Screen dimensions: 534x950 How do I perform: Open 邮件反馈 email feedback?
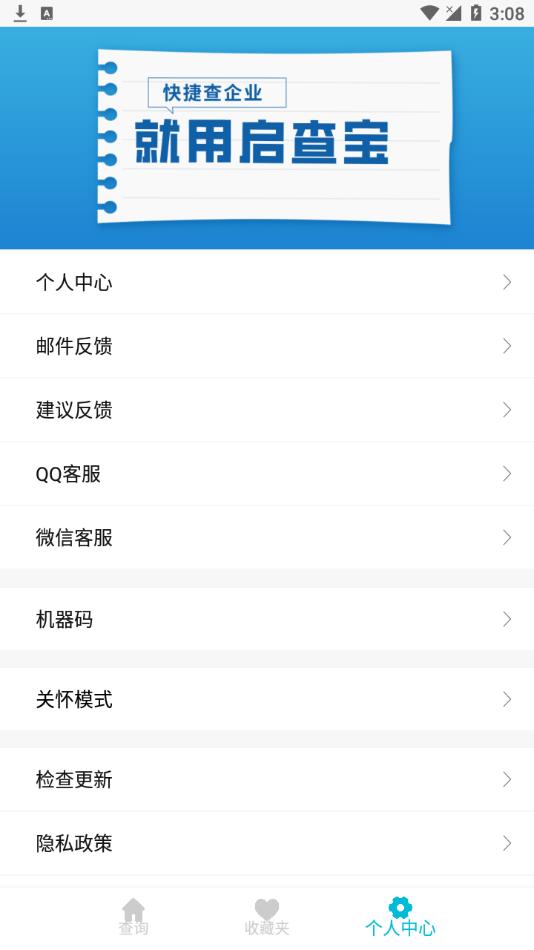(267, 346)
